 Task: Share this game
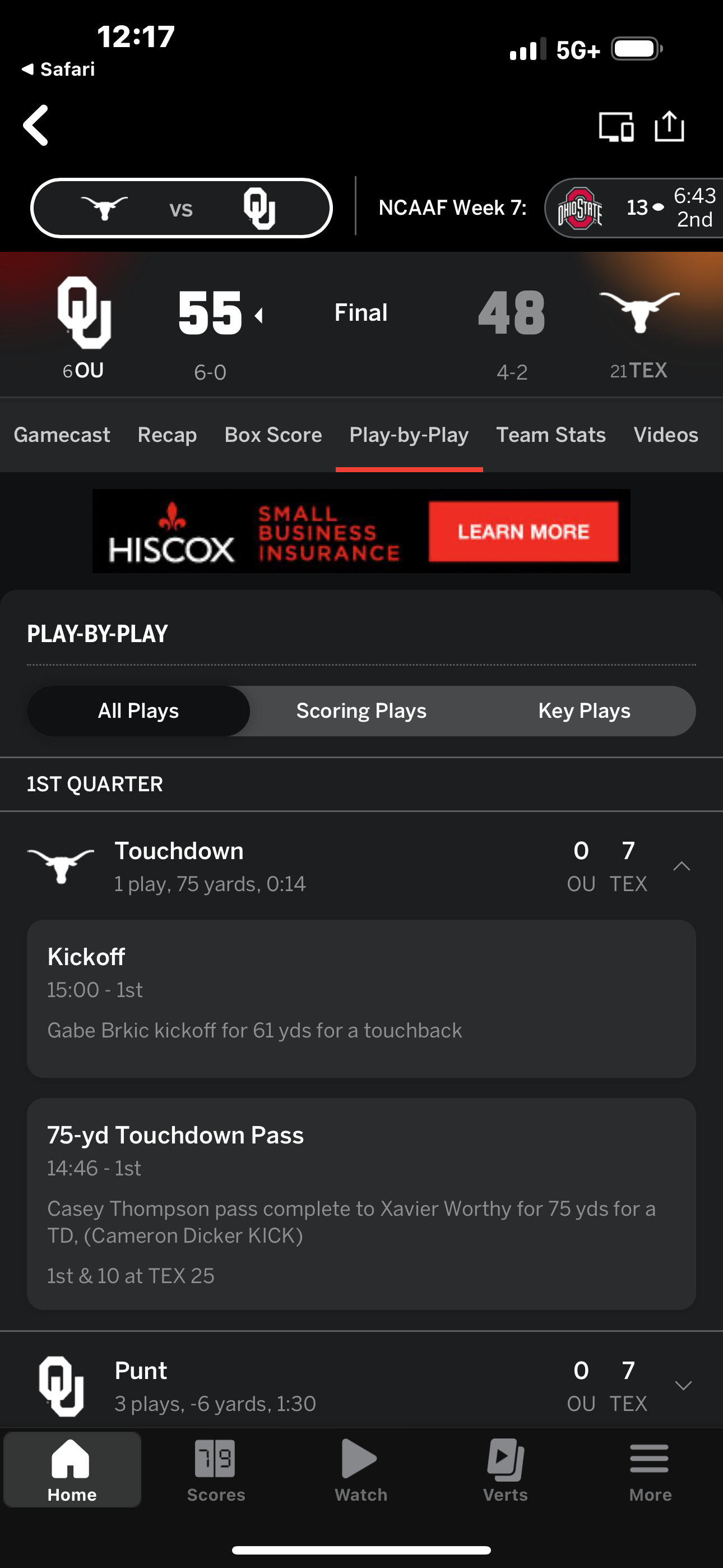pos(669,127)
